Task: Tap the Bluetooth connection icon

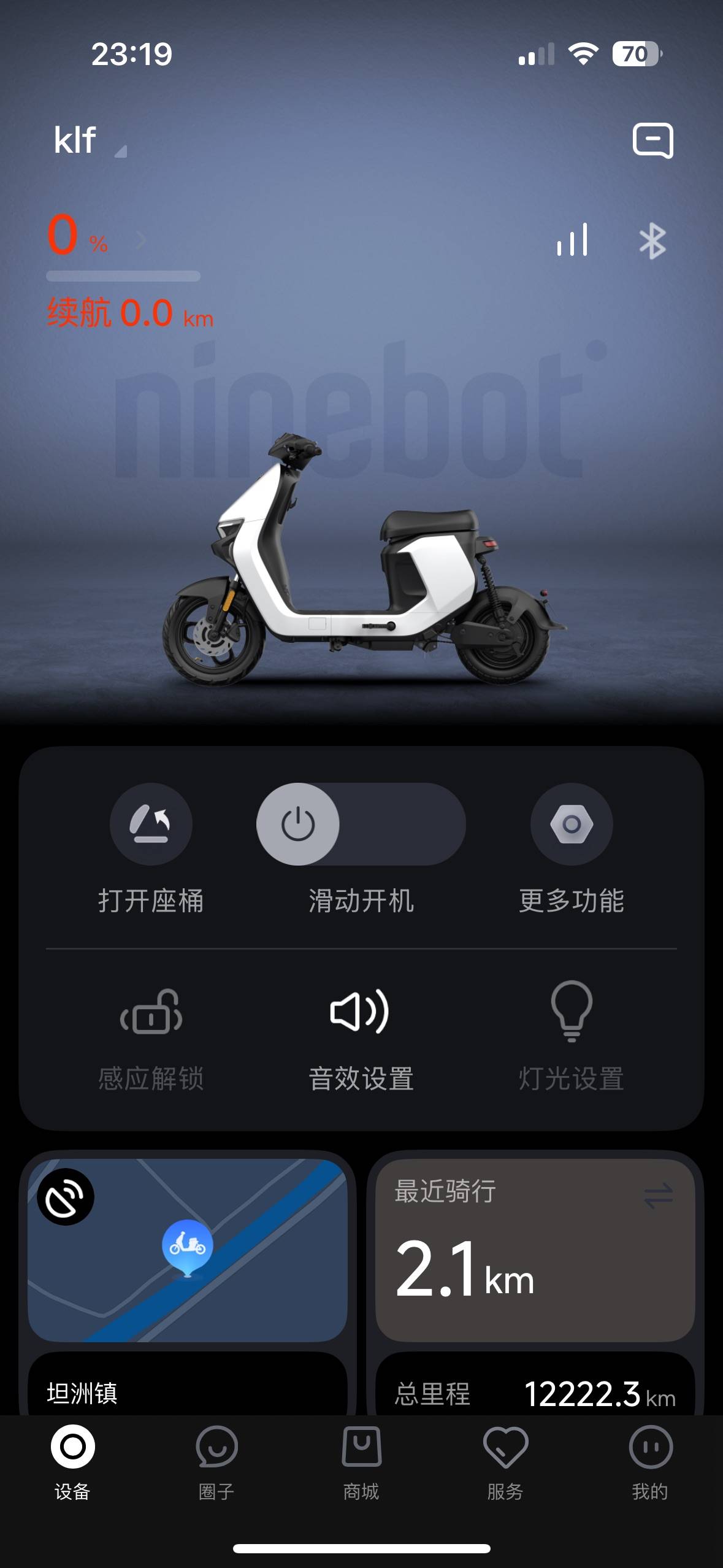Action: click(x=652, y=240)
